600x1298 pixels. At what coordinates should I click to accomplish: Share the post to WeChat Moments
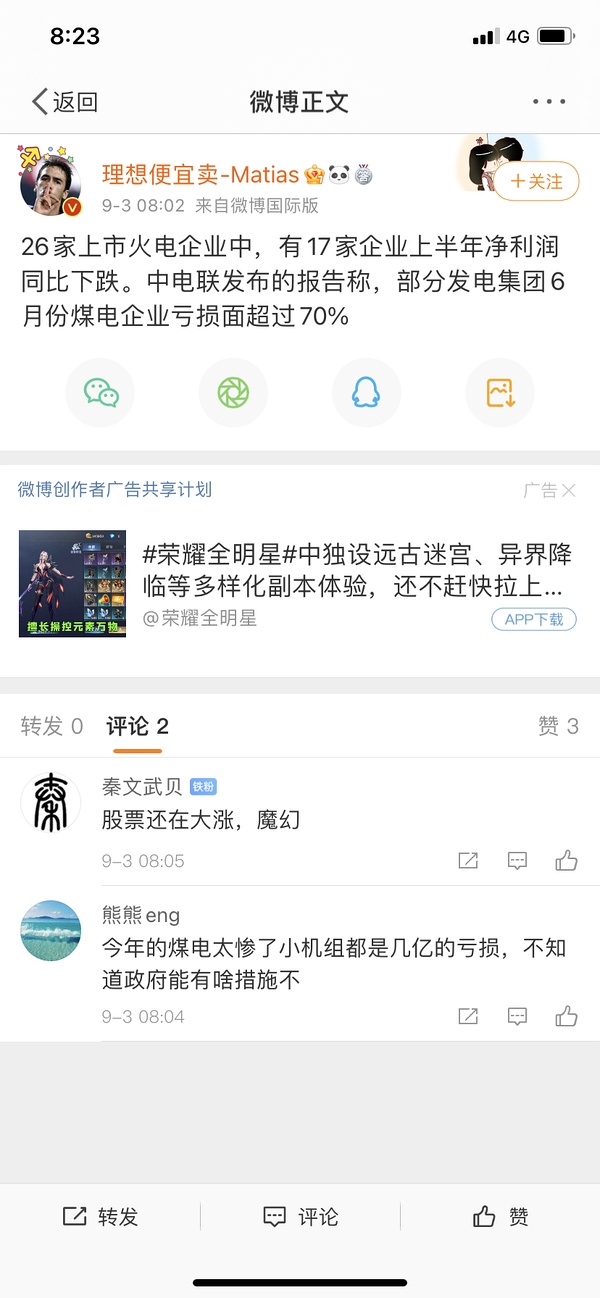pyautogui.click(x=233, y=393)
